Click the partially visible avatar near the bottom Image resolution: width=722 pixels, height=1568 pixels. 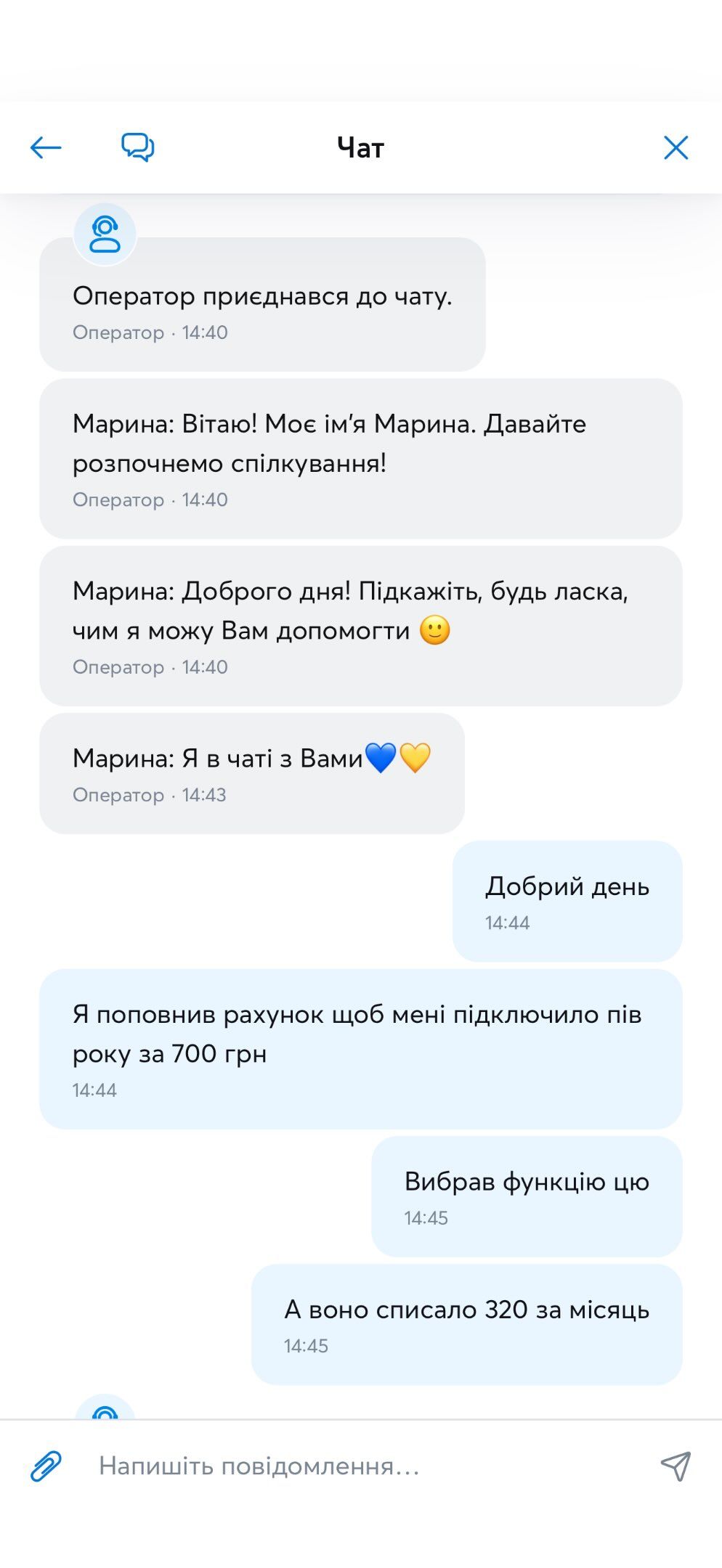click(104, 1410)
